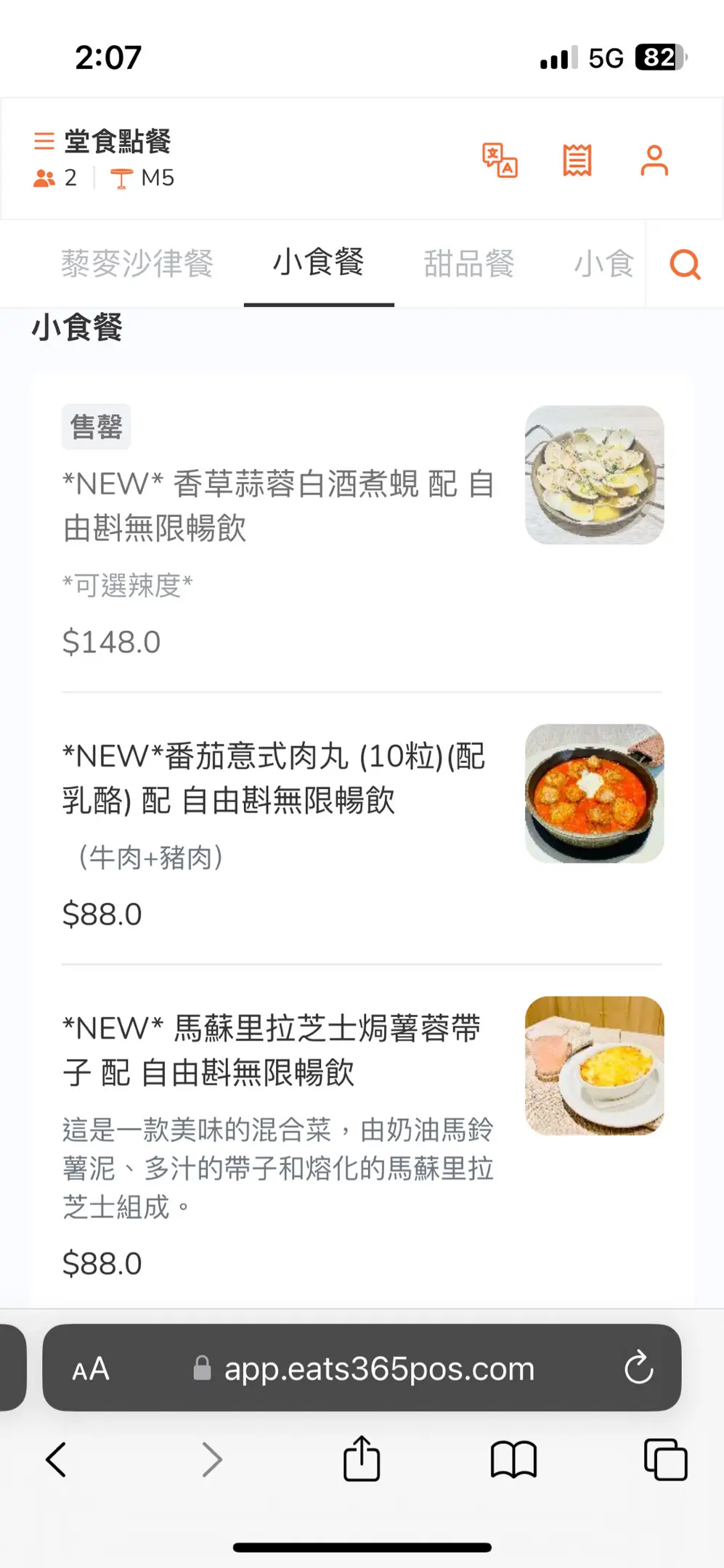Open the sold-out 香草蒜蓉白酒煮蜆 item
This screenshot has width=724, height=1568.
279,506
